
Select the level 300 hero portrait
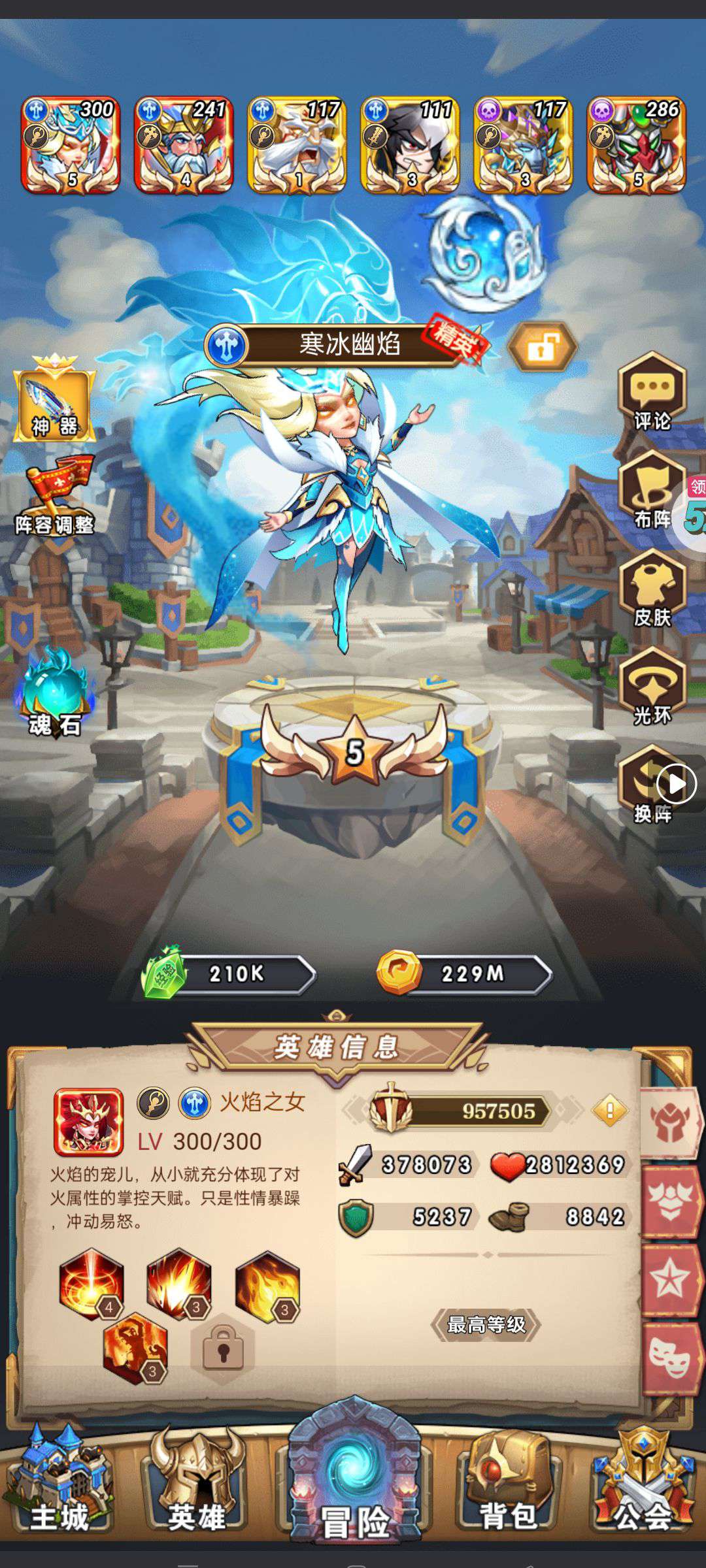click(71, 145)
